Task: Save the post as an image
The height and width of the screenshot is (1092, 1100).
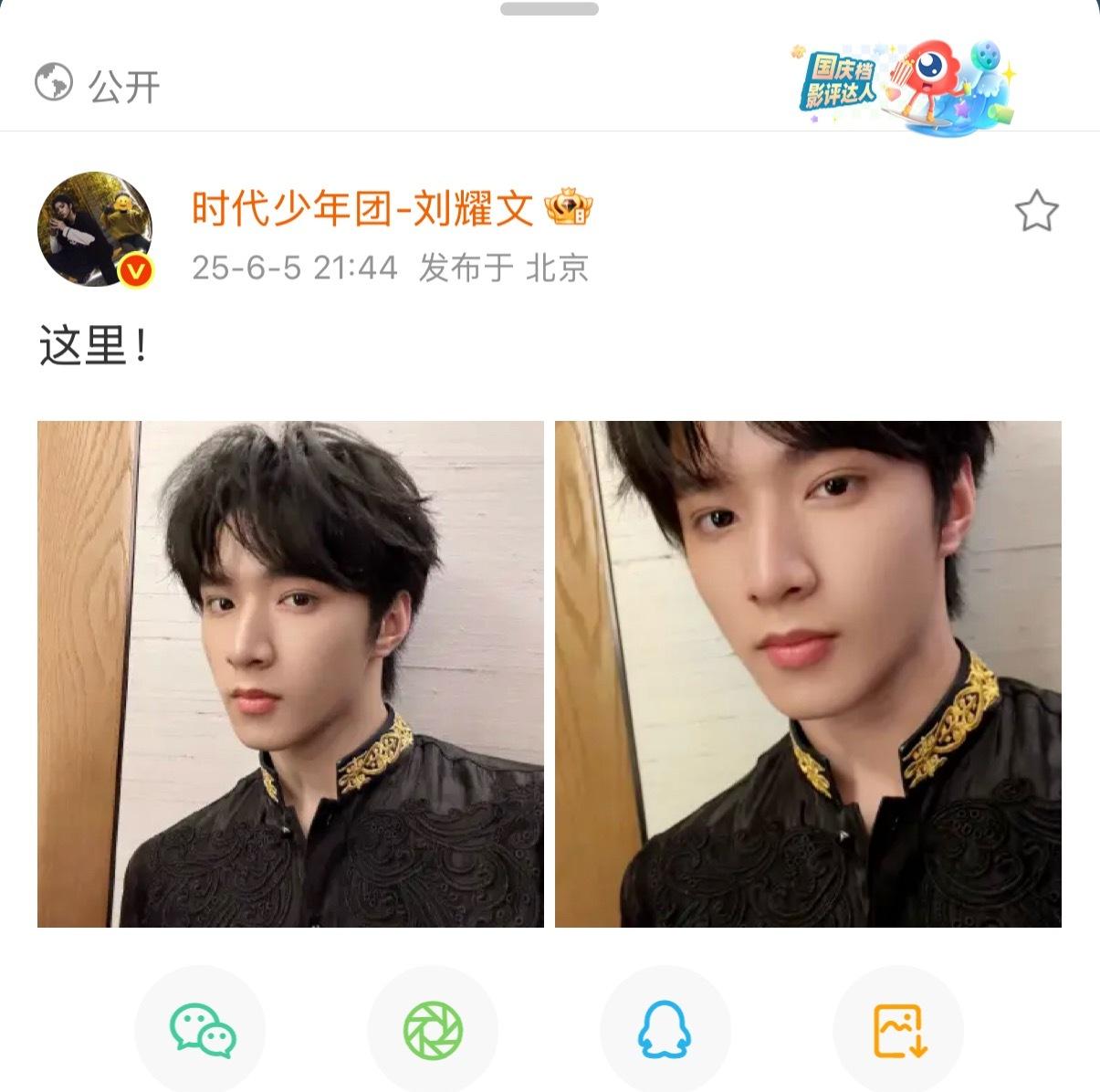Action: [x=898, y=1031]
